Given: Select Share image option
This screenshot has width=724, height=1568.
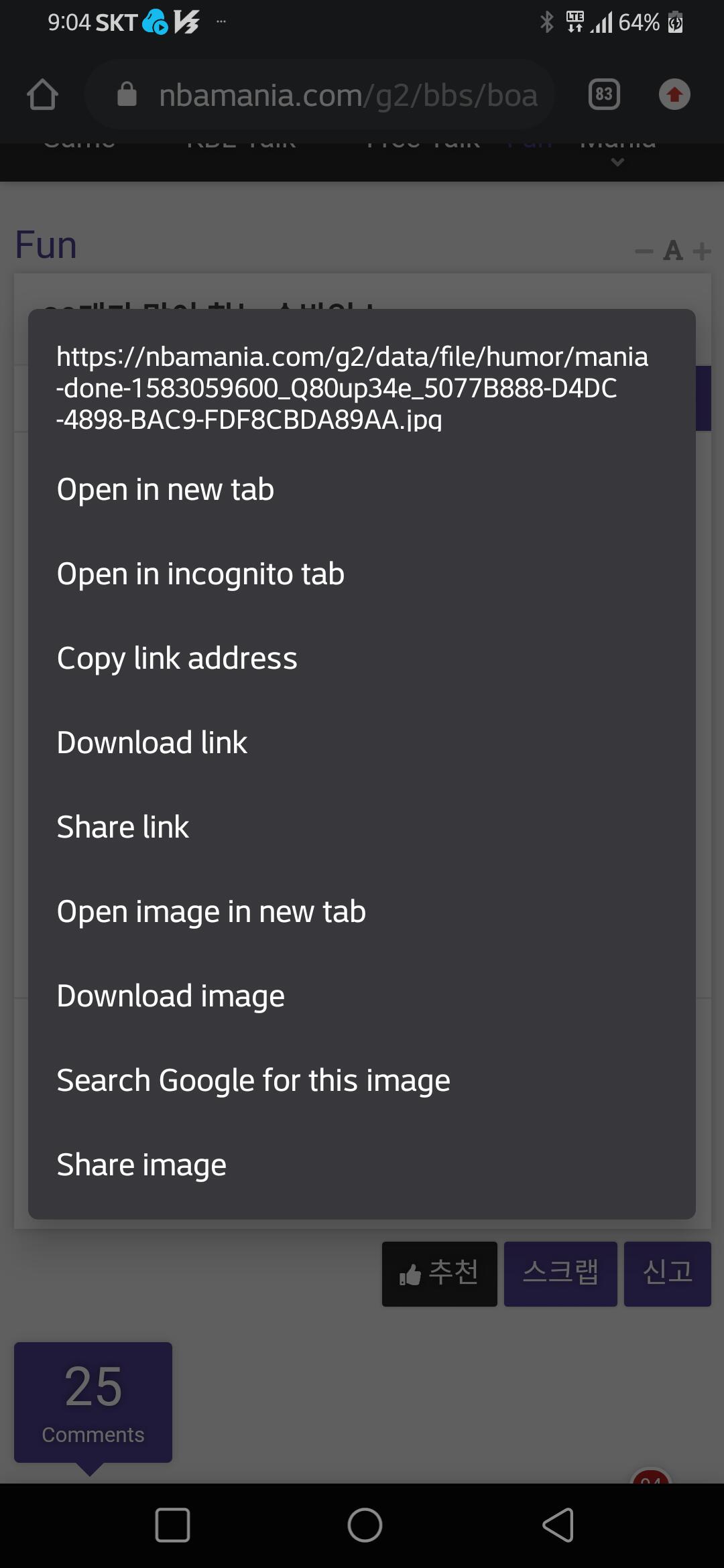Looking at the screenshot, I should [x=362, y=1165].
